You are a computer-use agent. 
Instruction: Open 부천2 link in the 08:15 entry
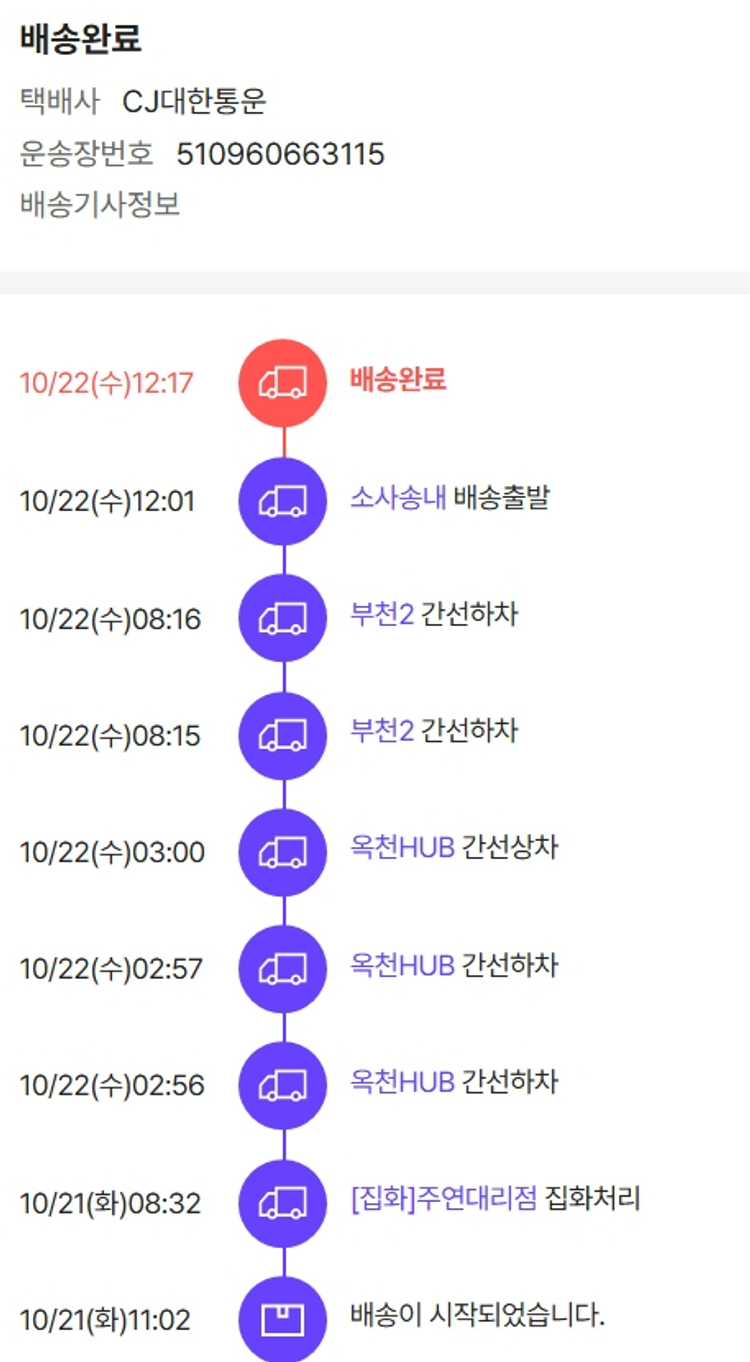(x=381, y=732)
